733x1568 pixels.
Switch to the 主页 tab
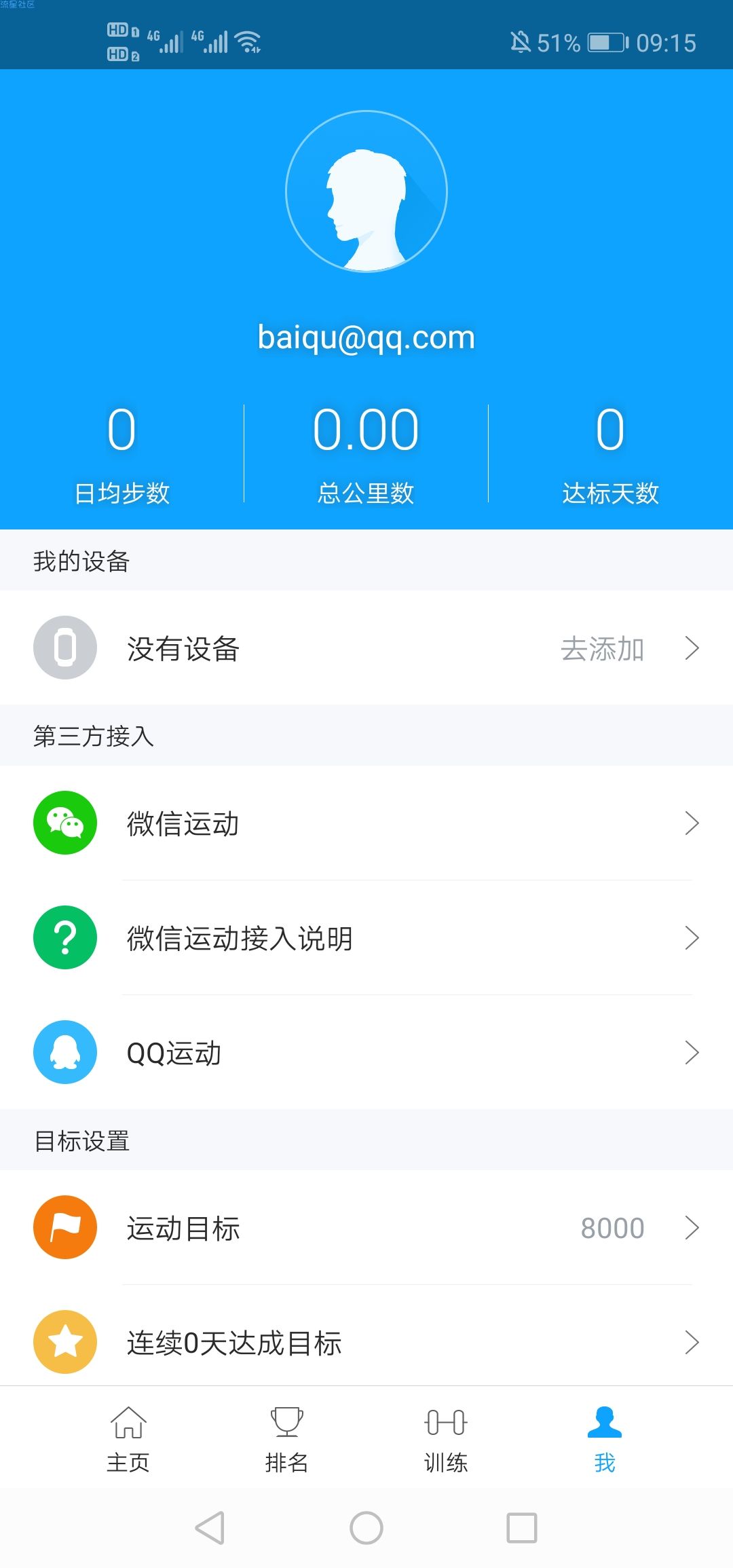[128, 1439]
